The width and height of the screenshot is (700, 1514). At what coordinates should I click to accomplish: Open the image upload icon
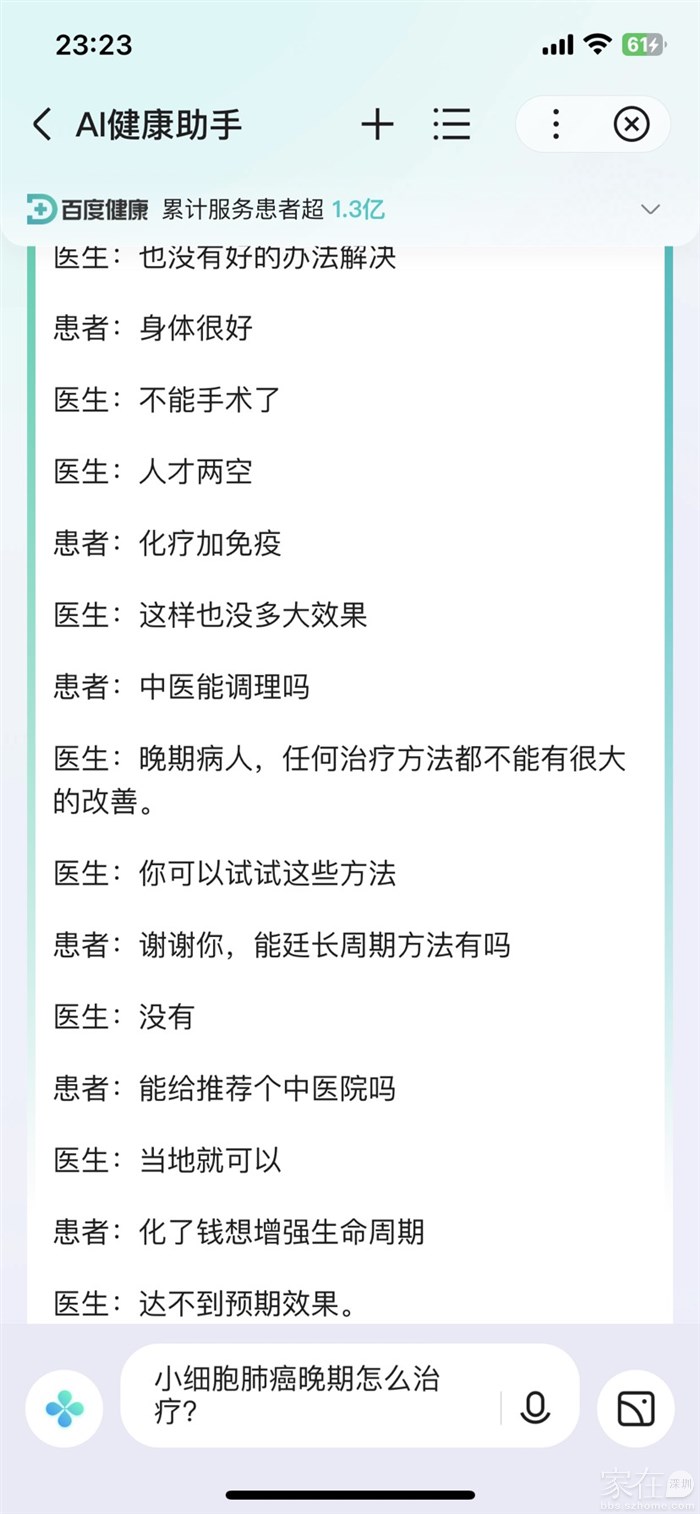(636, 1408)
